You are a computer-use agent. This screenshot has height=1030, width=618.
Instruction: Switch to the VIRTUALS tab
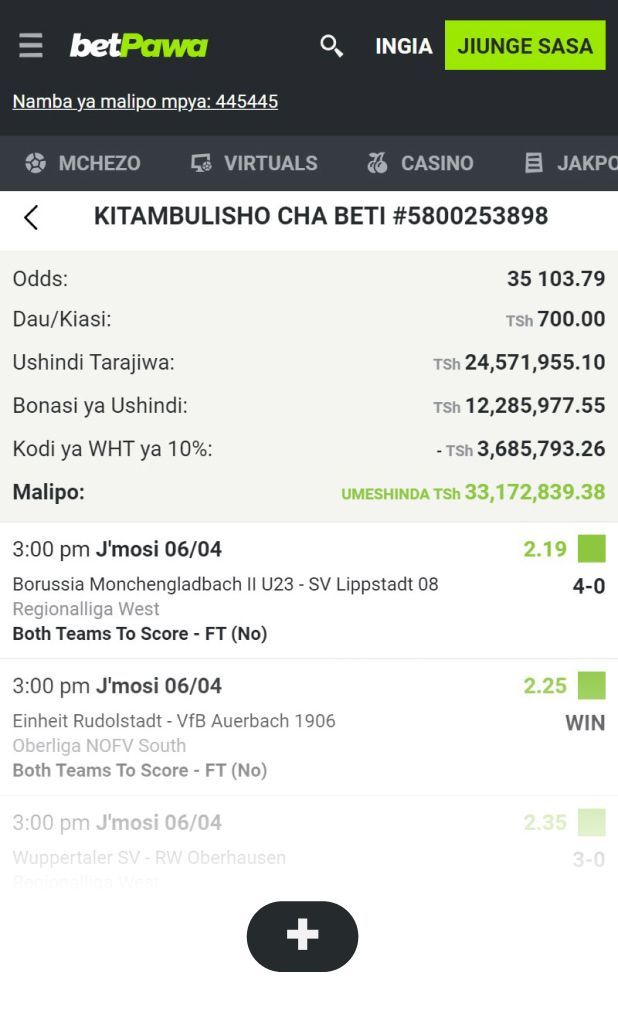tap(254, 163)
